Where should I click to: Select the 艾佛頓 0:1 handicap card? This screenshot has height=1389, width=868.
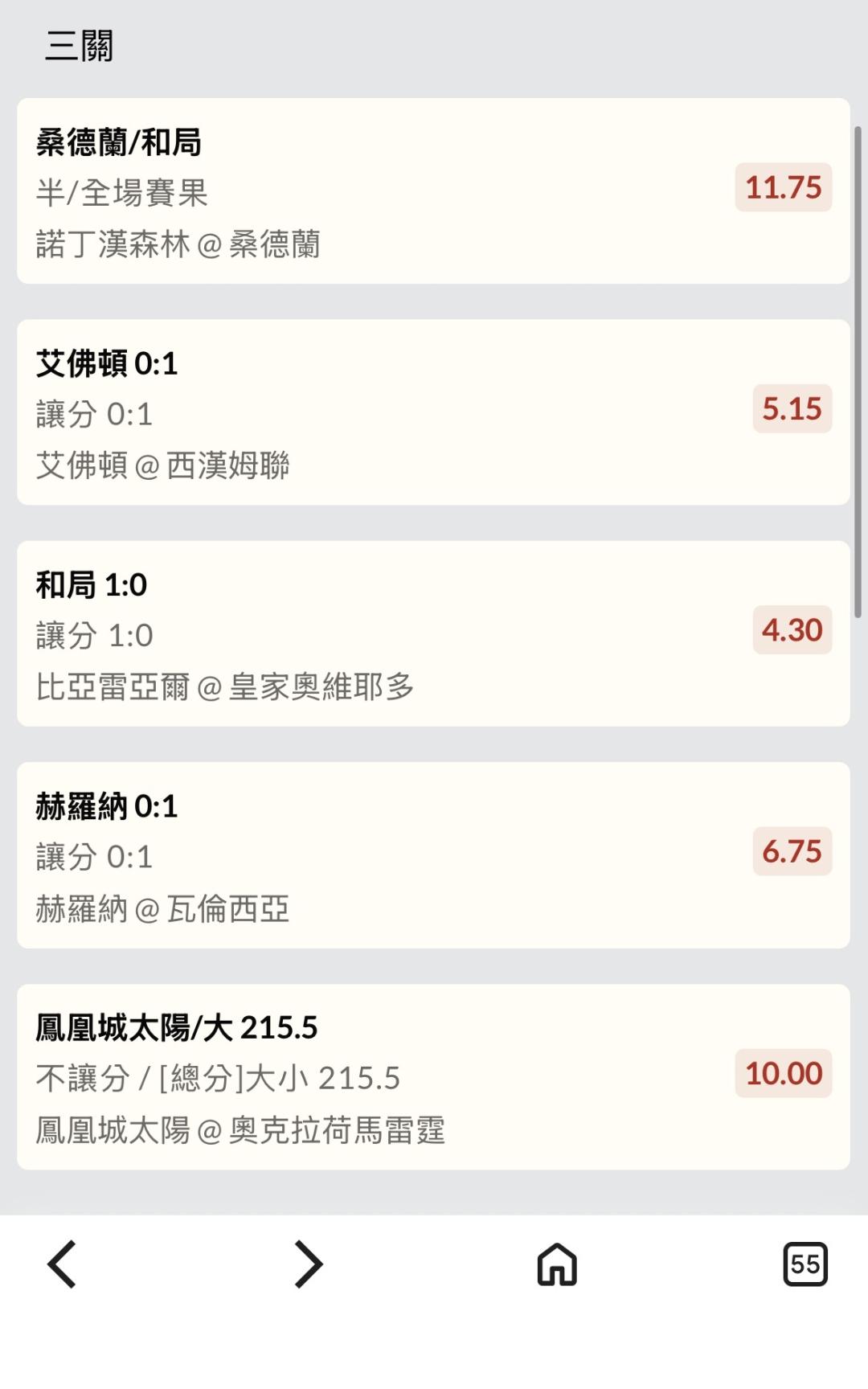(x=433, y=412)
